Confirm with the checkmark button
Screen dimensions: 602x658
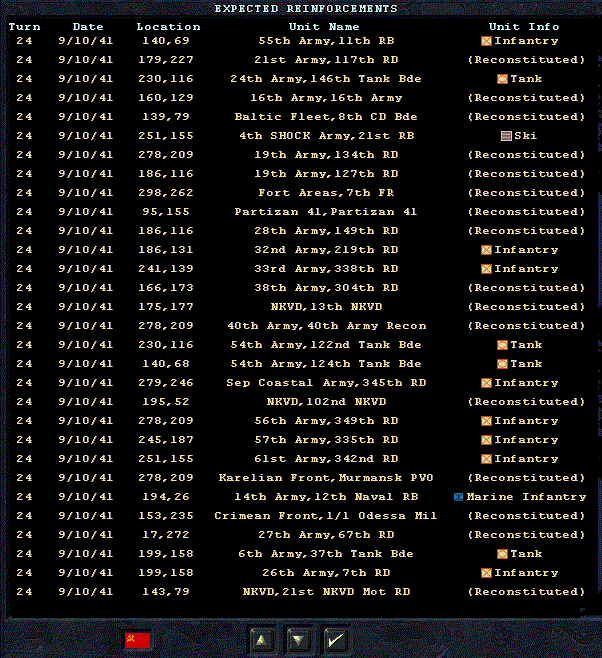pos(337,639)
